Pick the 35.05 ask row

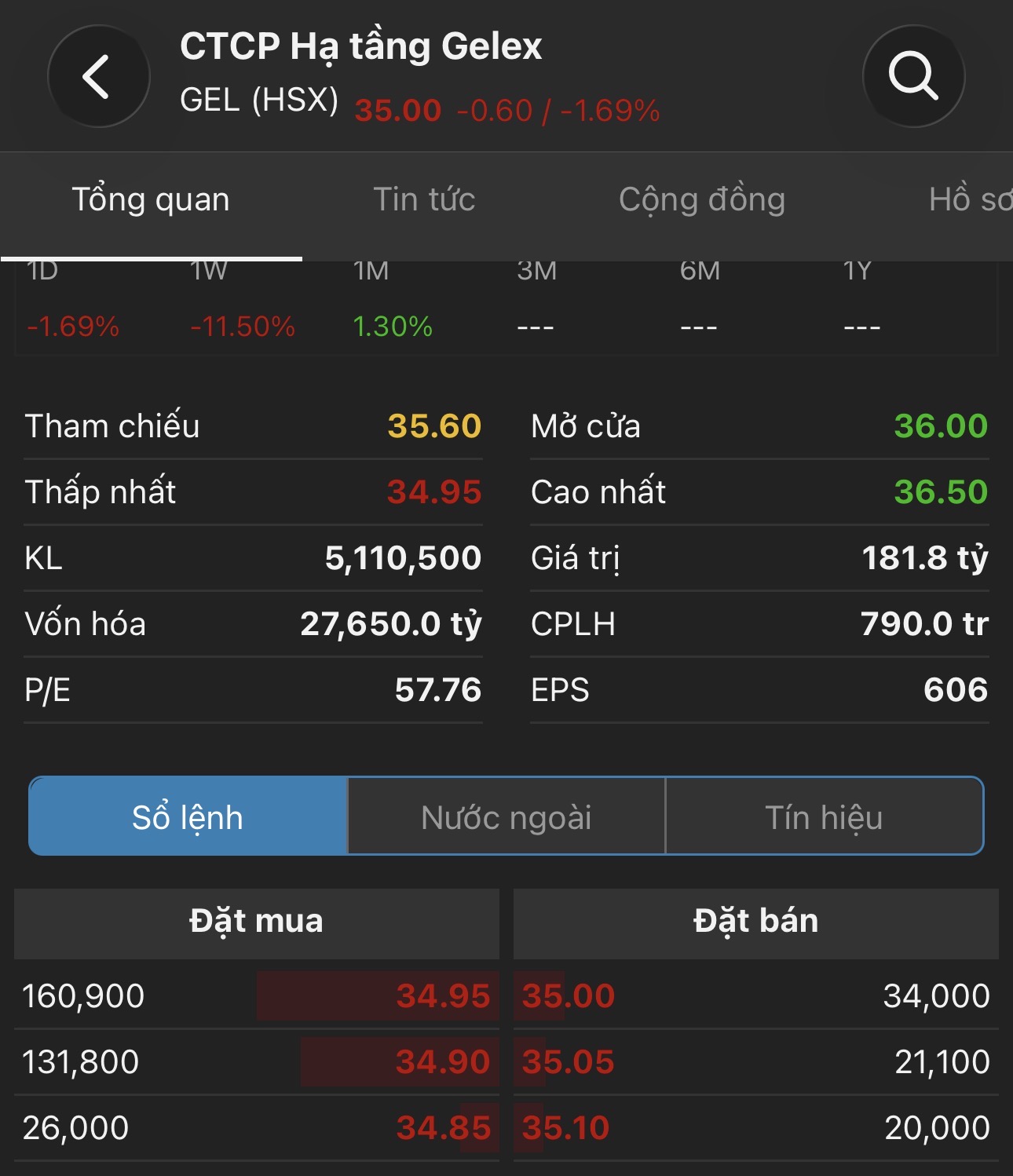755,1061
